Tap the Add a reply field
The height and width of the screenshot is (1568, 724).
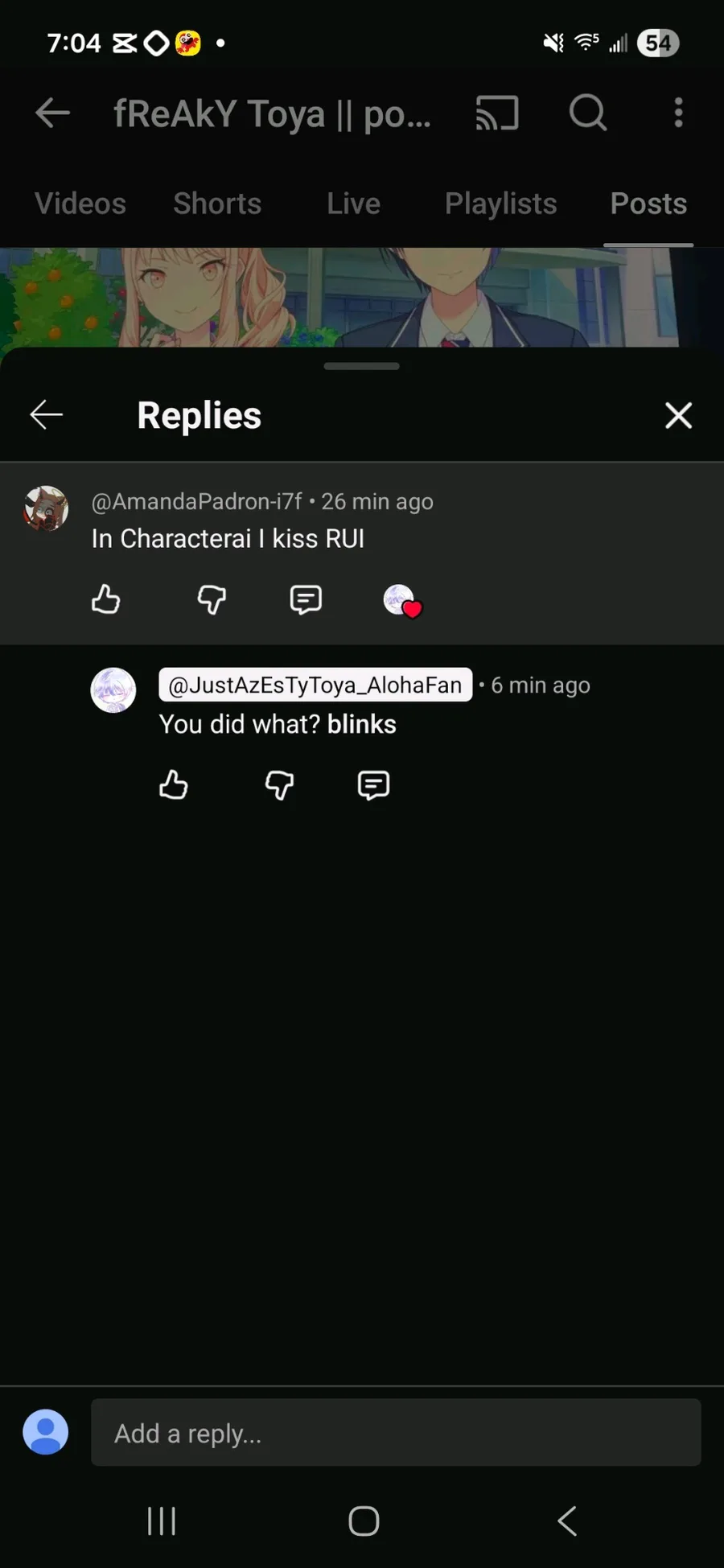tap(396, 1433)
